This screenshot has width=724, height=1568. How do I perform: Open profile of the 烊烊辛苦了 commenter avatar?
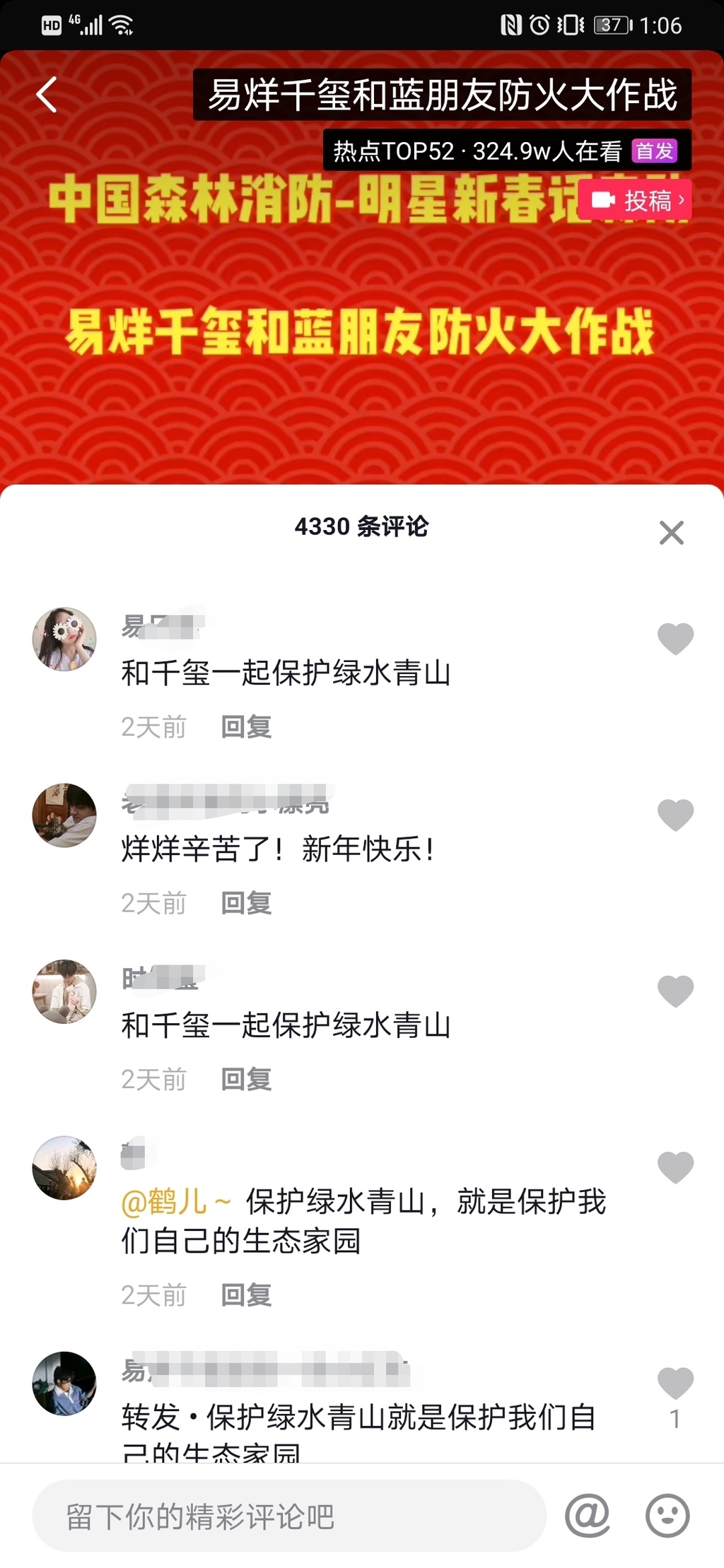(x=64, y=815)
